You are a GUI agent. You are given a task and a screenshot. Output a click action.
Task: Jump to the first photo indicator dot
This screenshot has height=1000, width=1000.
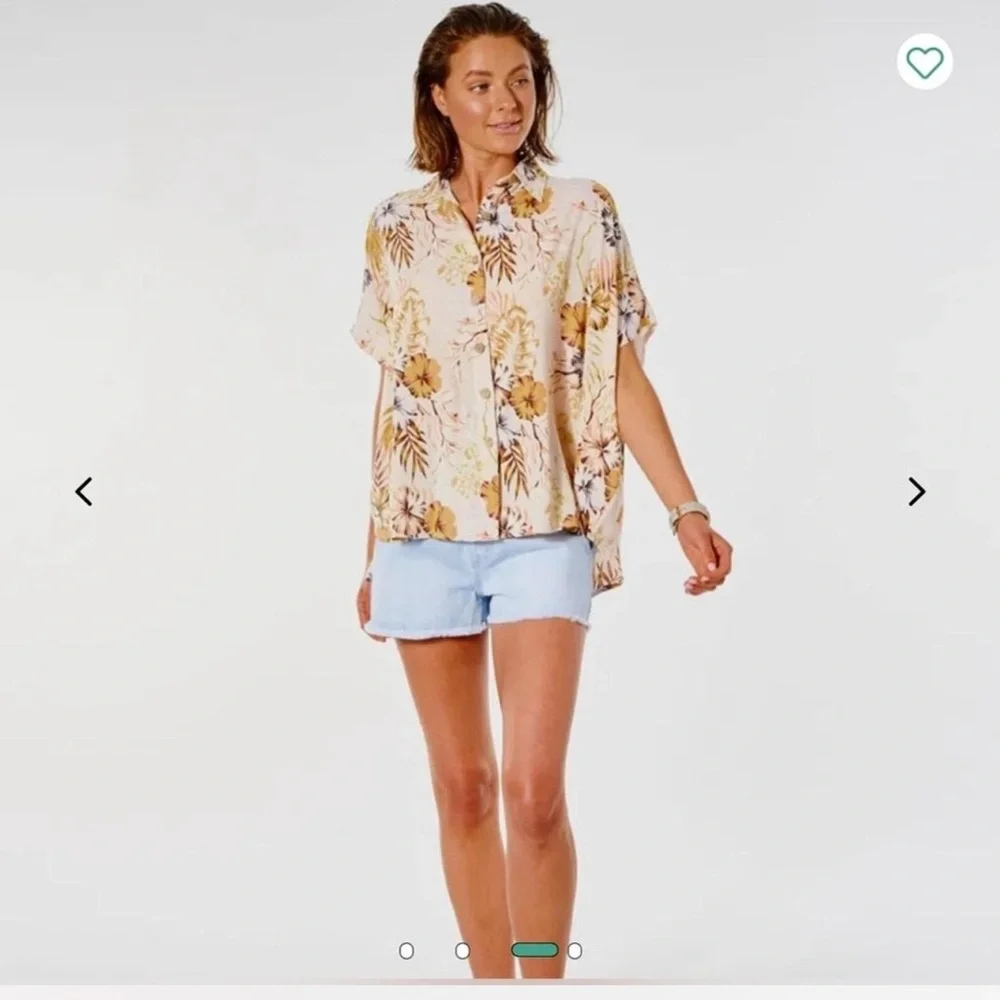click(406, 951)
